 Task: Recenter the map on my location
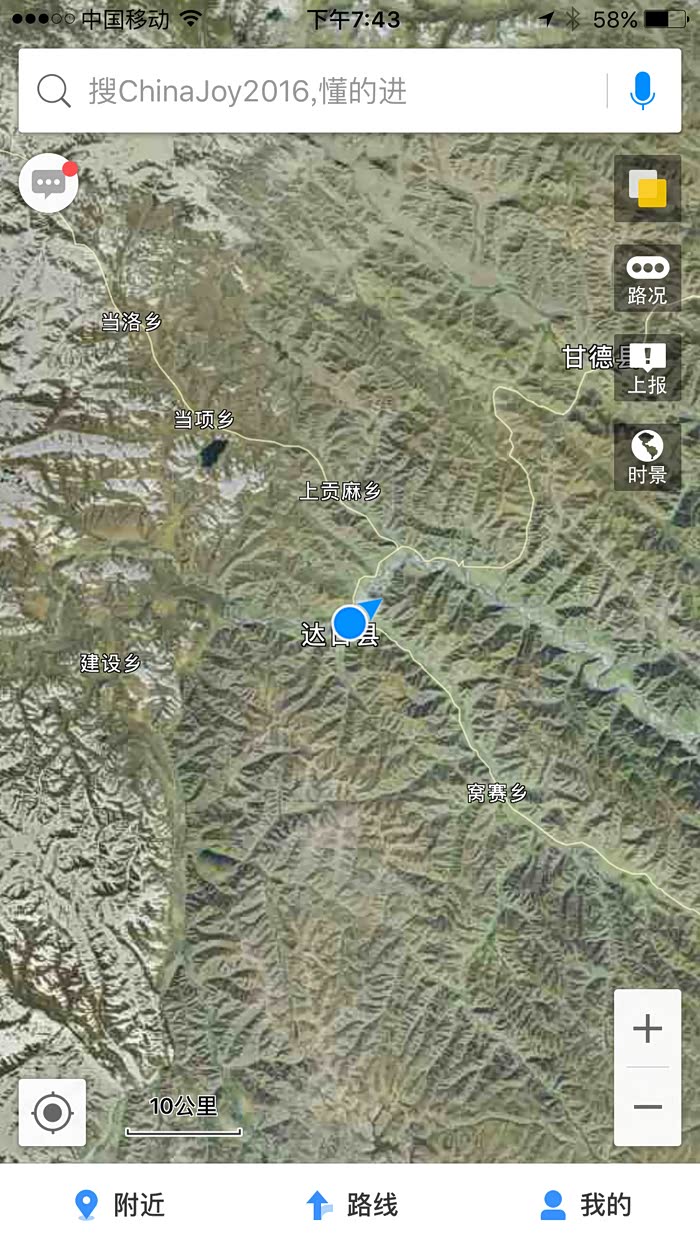click(x=52, y=1112)
